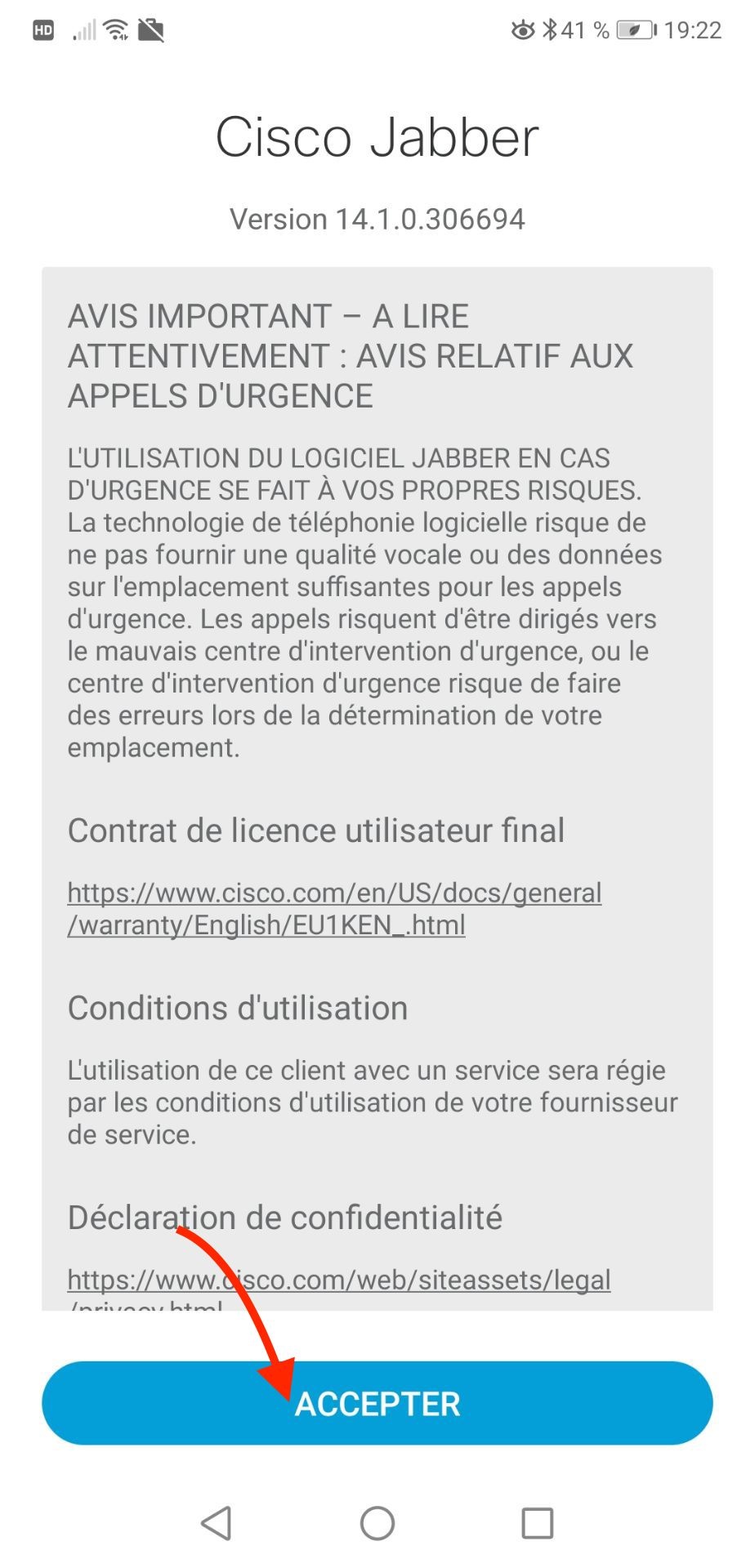This screenshot has width=755, height=1568.
Task: Open recent apps overview
Action: [x=537, y=1523]
